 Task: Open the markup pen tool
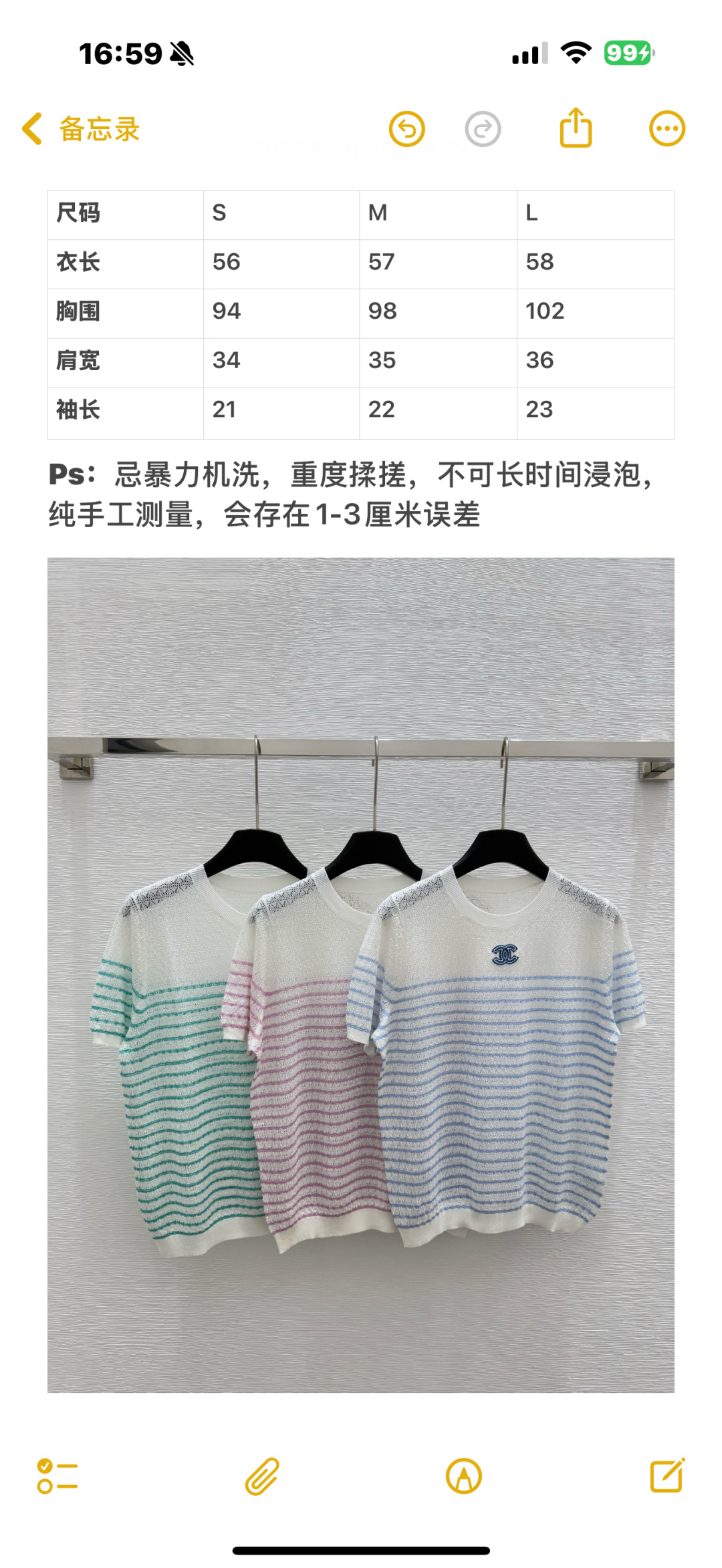pos(463,1476)
